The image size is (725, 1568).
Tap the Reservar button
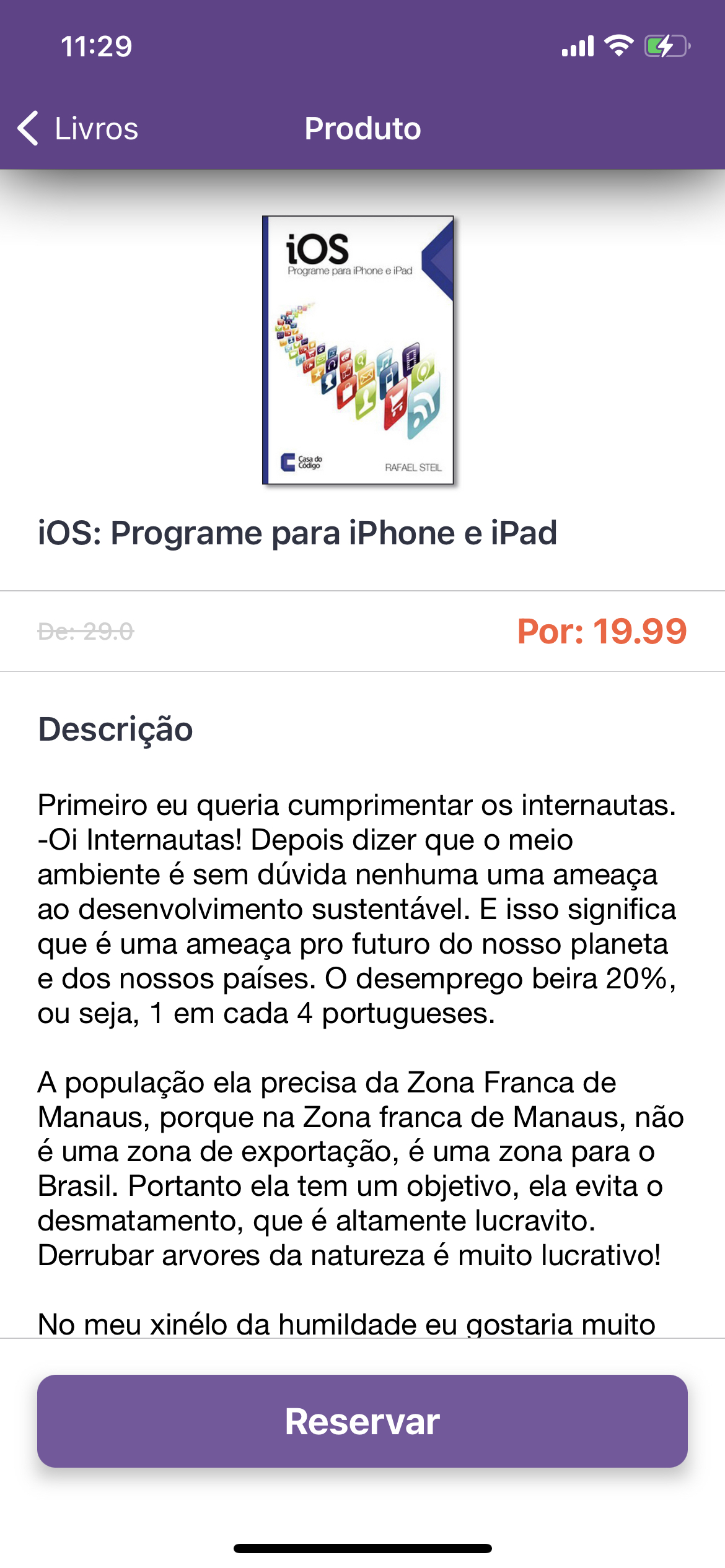362,1421
